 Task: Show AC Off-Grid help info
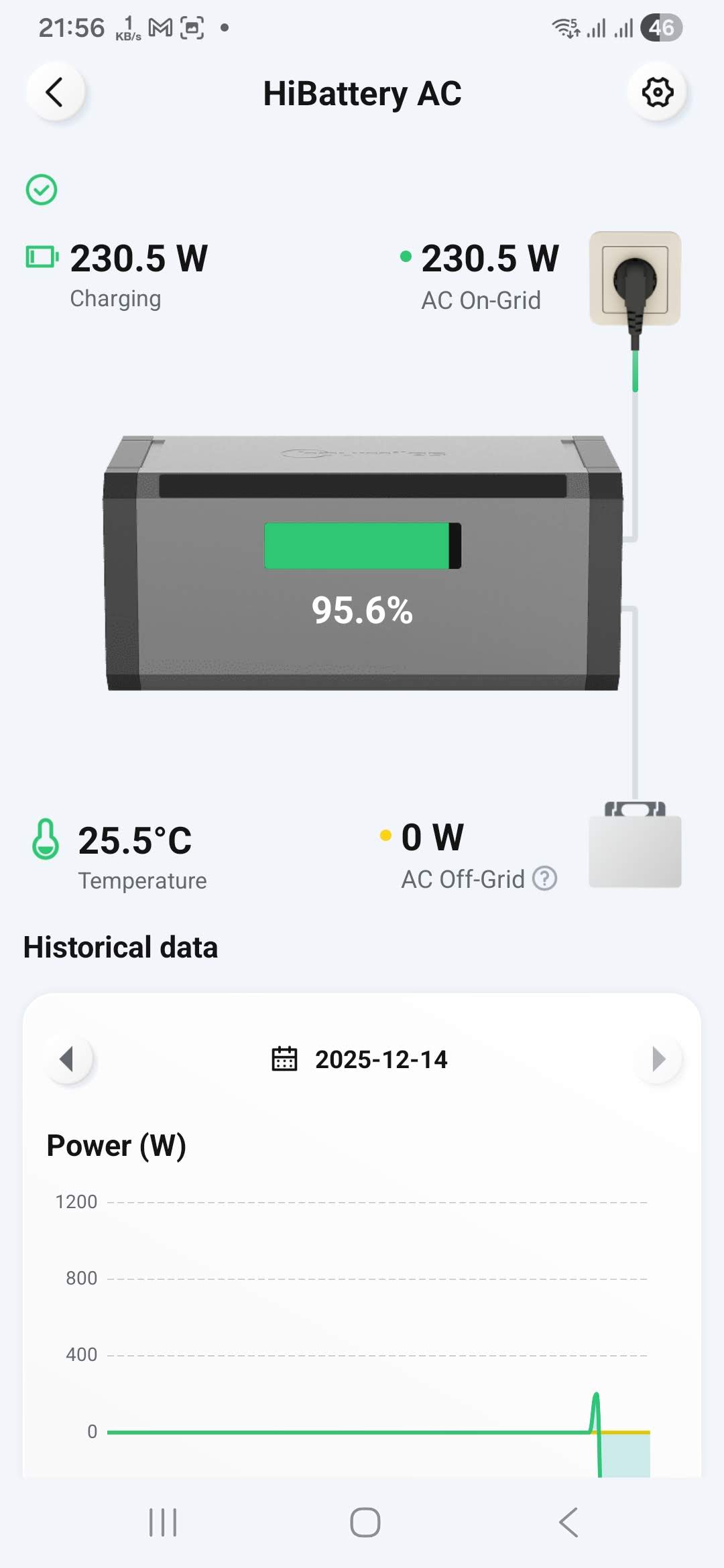pos(544,878)
